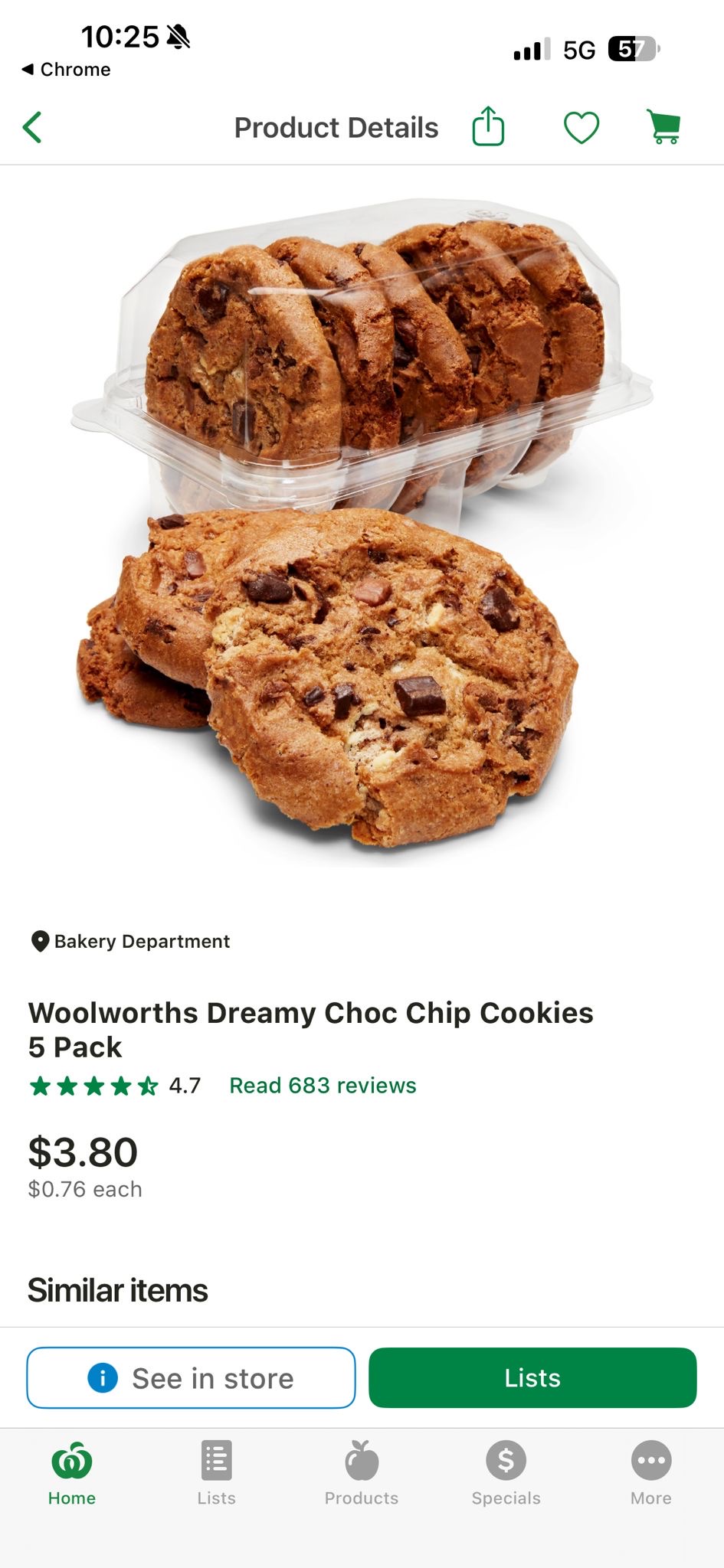The image size is (724, 1568).
Task: Open the shopping cart
Action: pos(664,127)
